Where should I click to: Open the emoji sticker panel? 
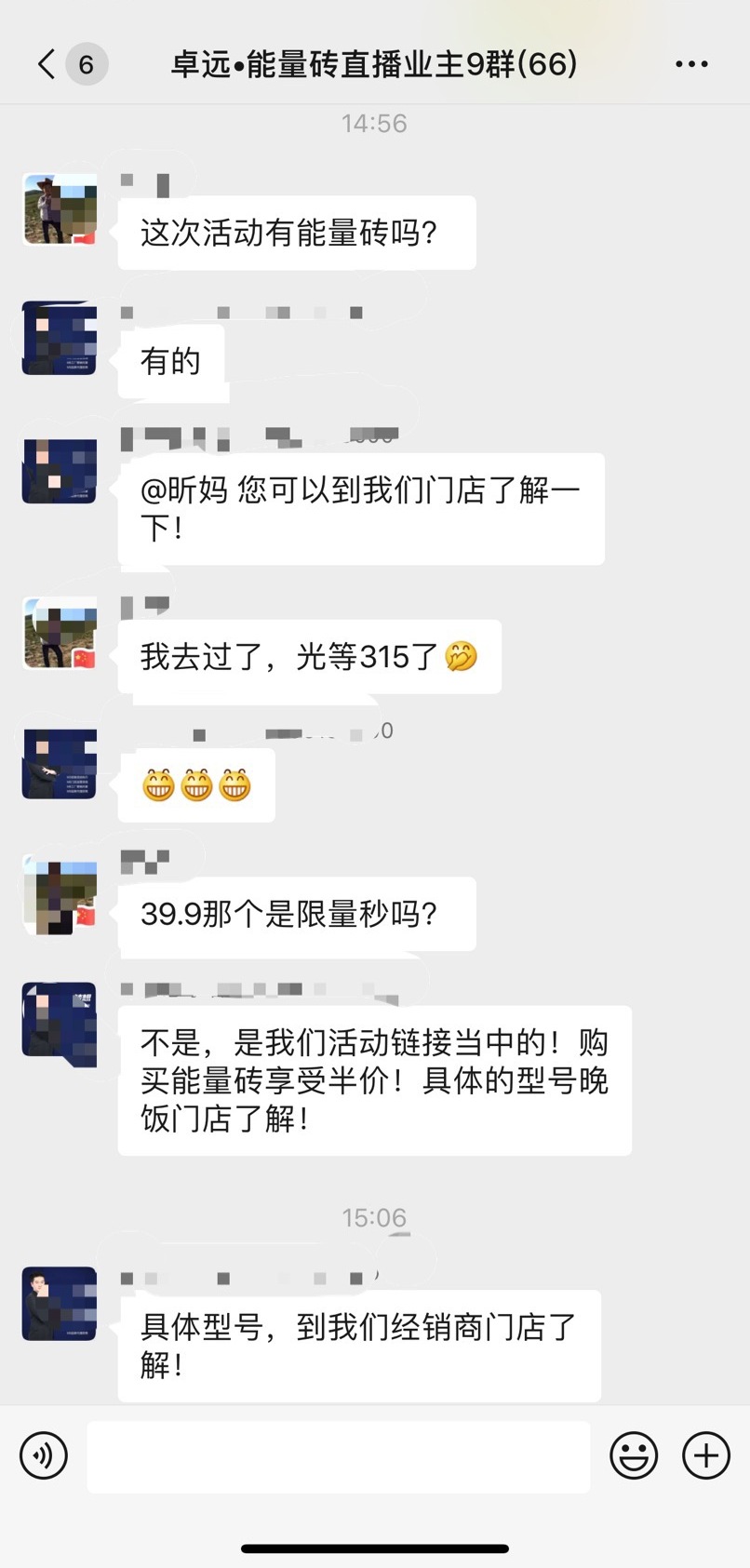pyautogui.click(x=634, y=1455)
